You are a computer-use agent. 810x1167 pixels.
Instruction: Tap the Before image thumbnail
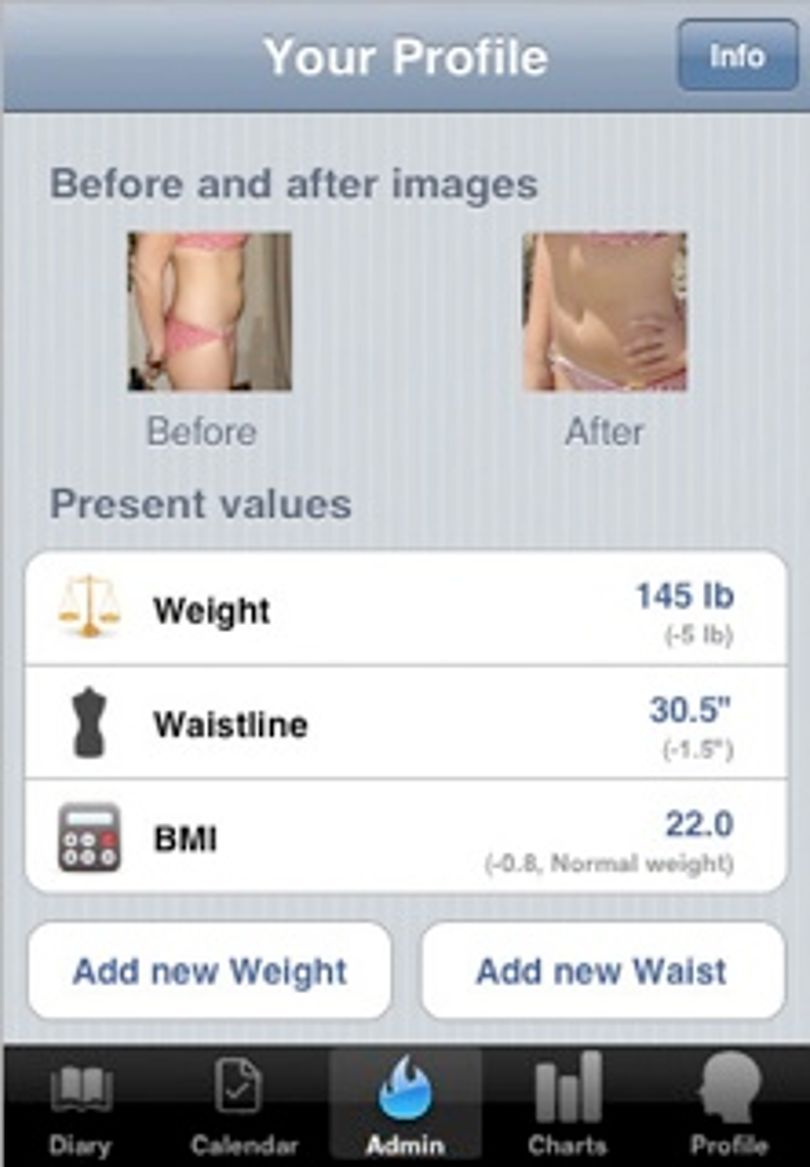(x=209, y=312)
